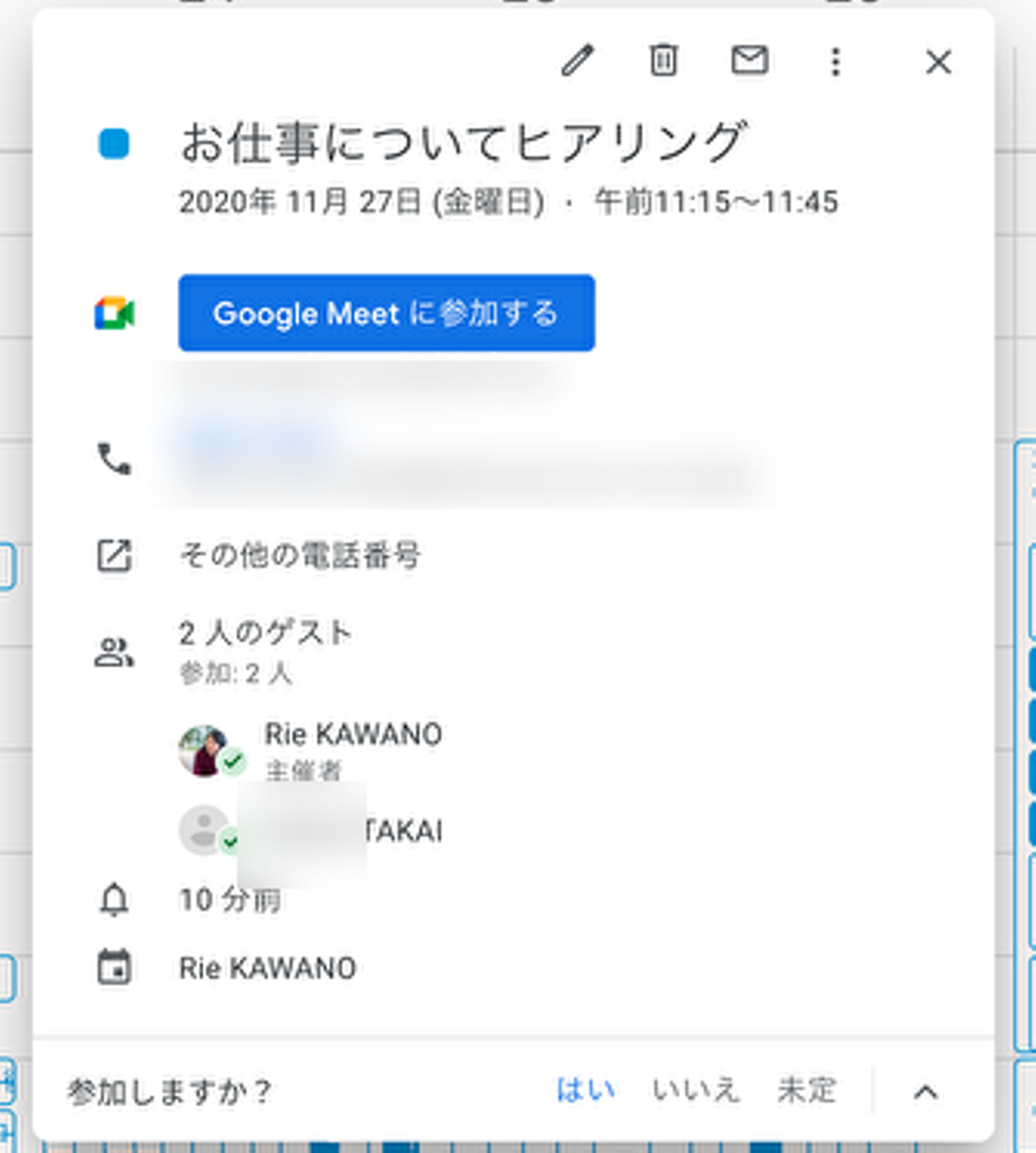Decline with いいえ
This screenshot has width=1036, height=1153.
coord(696,1090)
